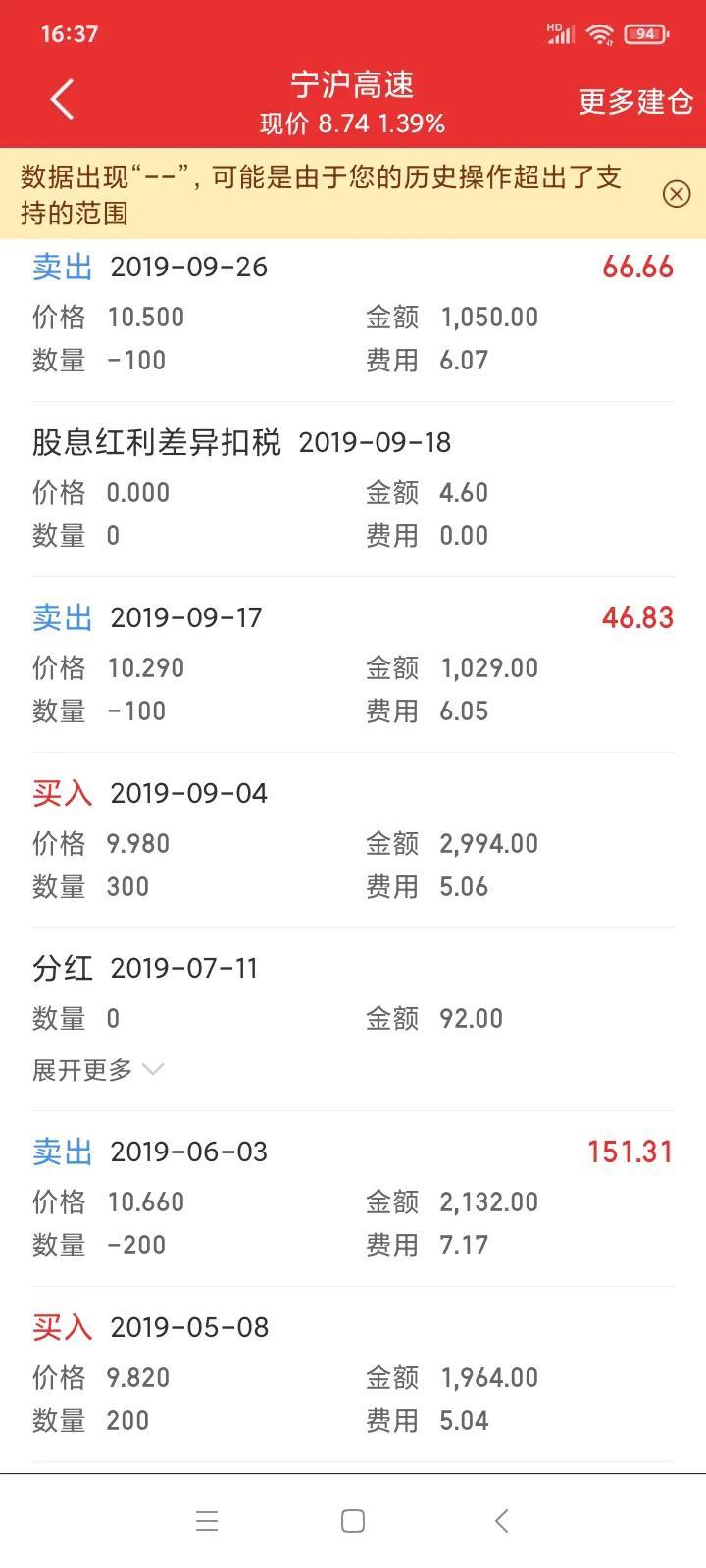Dismiss the yellow data notice banner

(x=677, y=194)
